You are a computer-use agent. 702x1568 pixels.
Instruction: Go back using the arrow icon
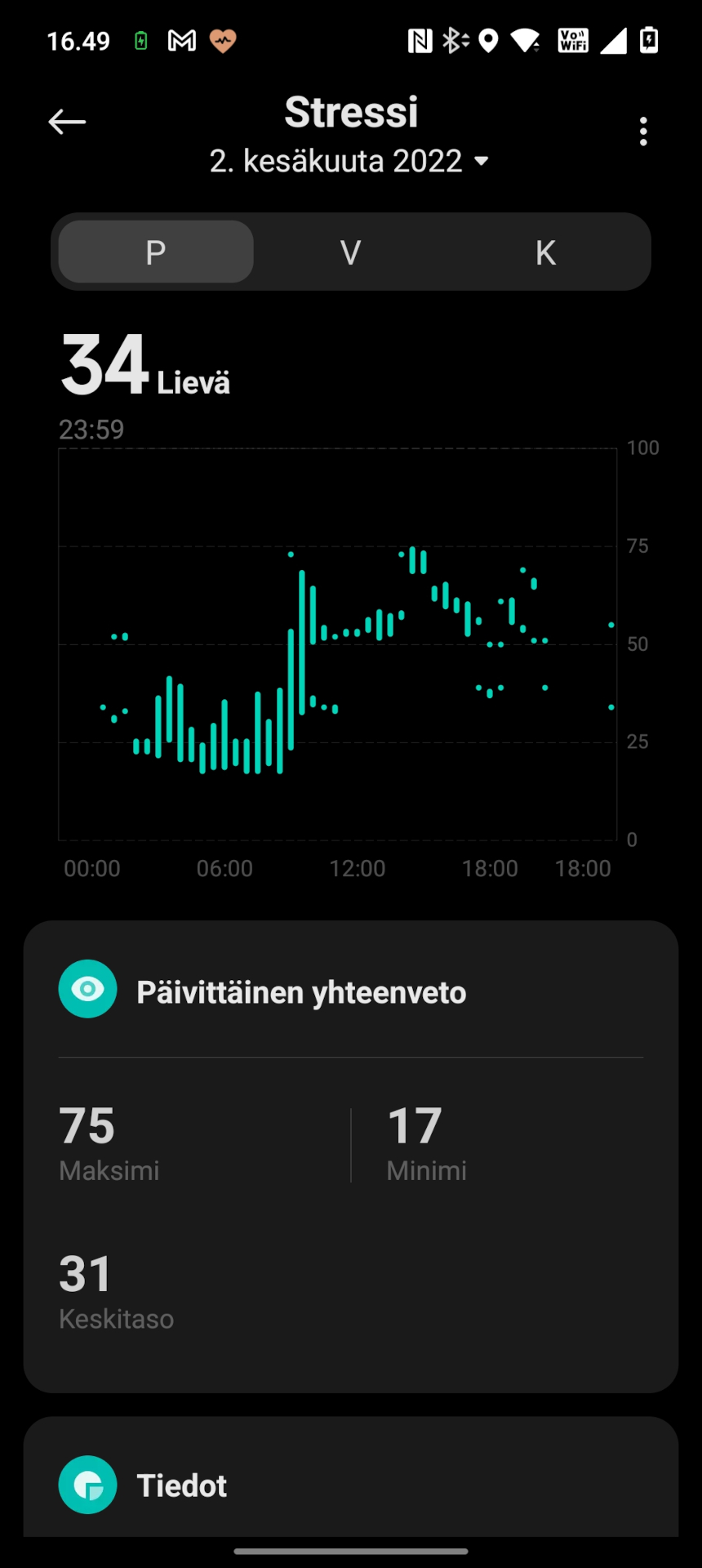pos(67,122)
